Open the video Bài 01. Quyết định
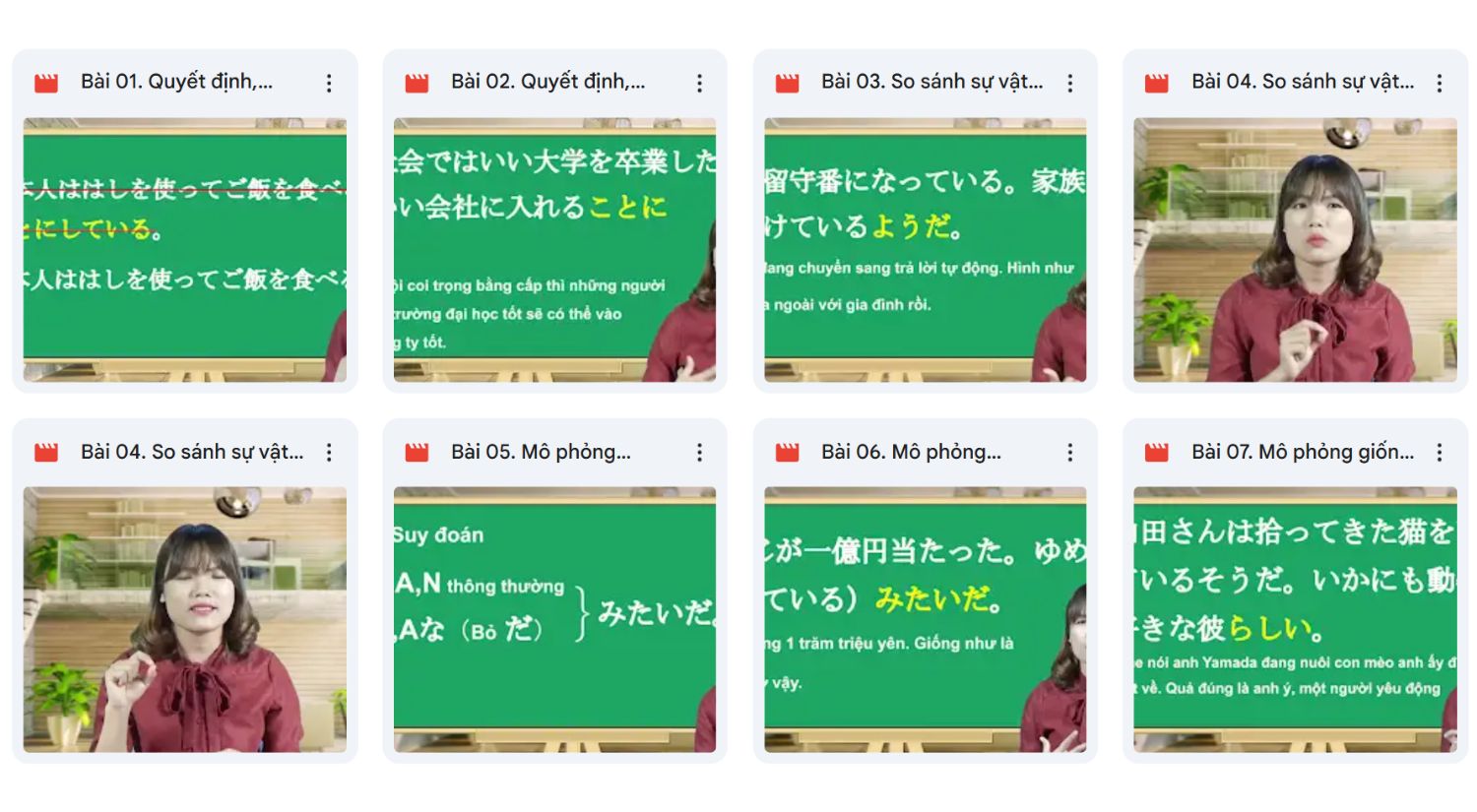This screenshot has height=812, width=1477. point(184,249)
